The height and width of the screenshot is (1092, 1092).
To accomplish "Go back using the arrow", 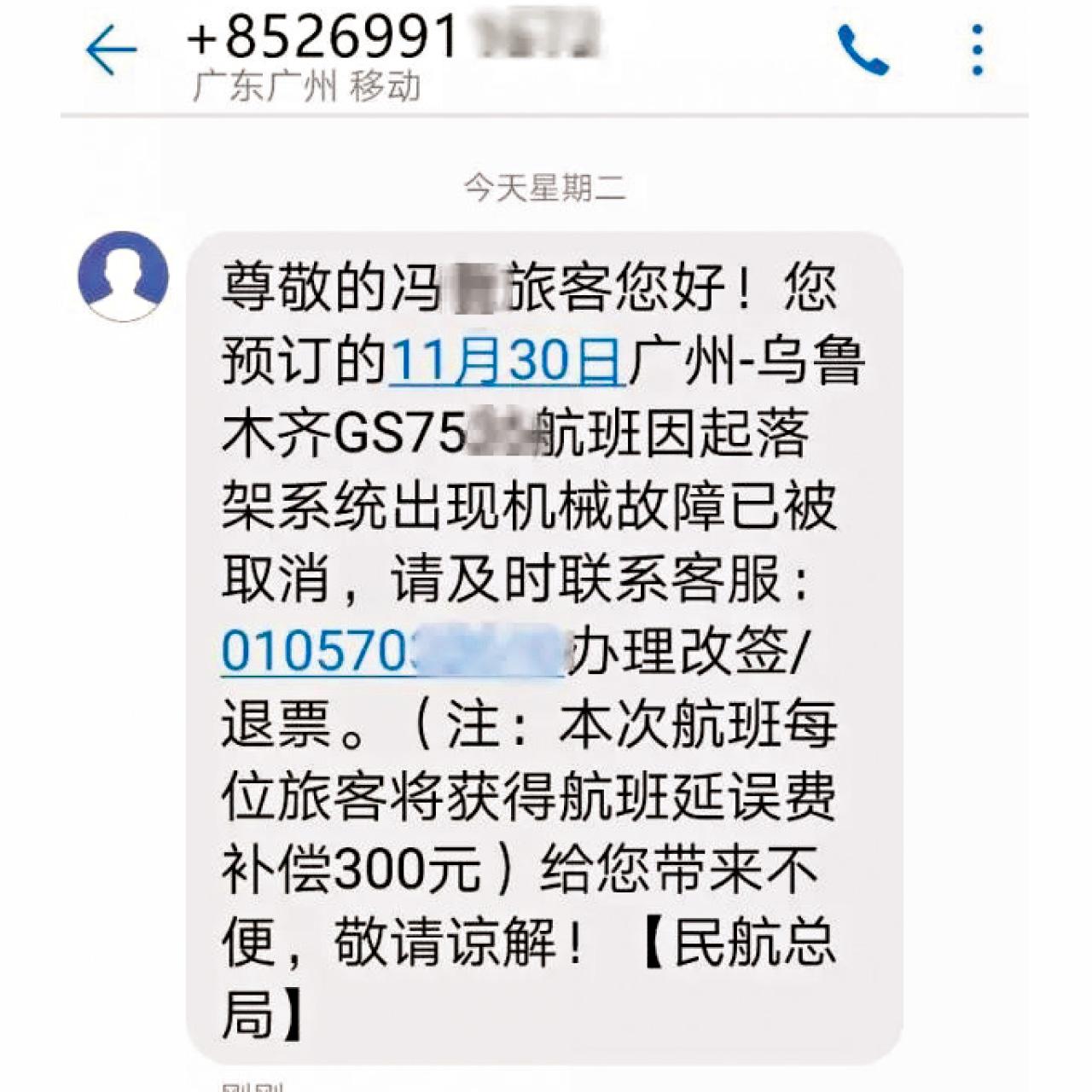I will 112,49.
